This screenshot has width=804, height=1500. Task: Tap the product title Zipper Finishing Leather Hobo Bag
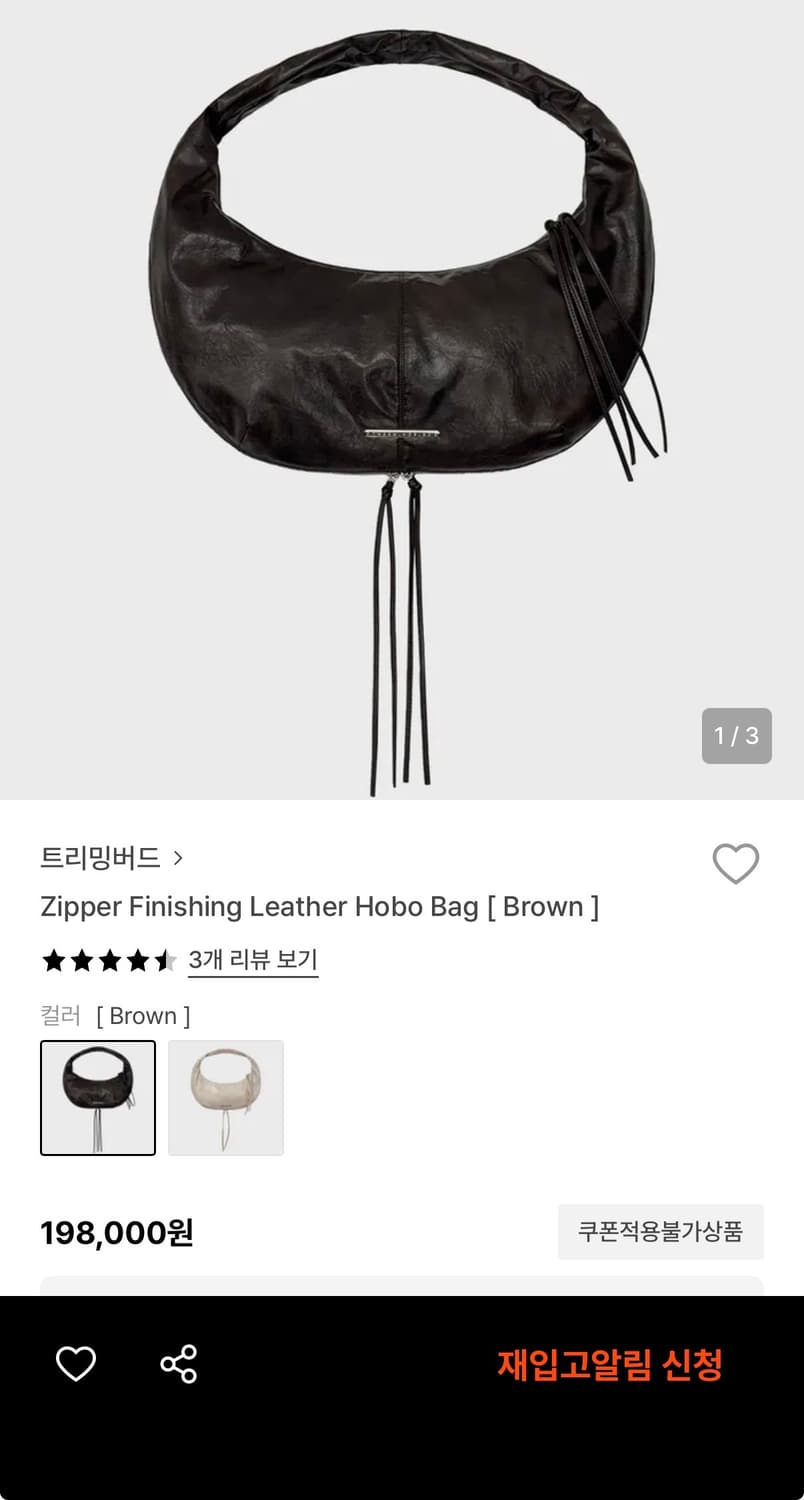(318, 907)
